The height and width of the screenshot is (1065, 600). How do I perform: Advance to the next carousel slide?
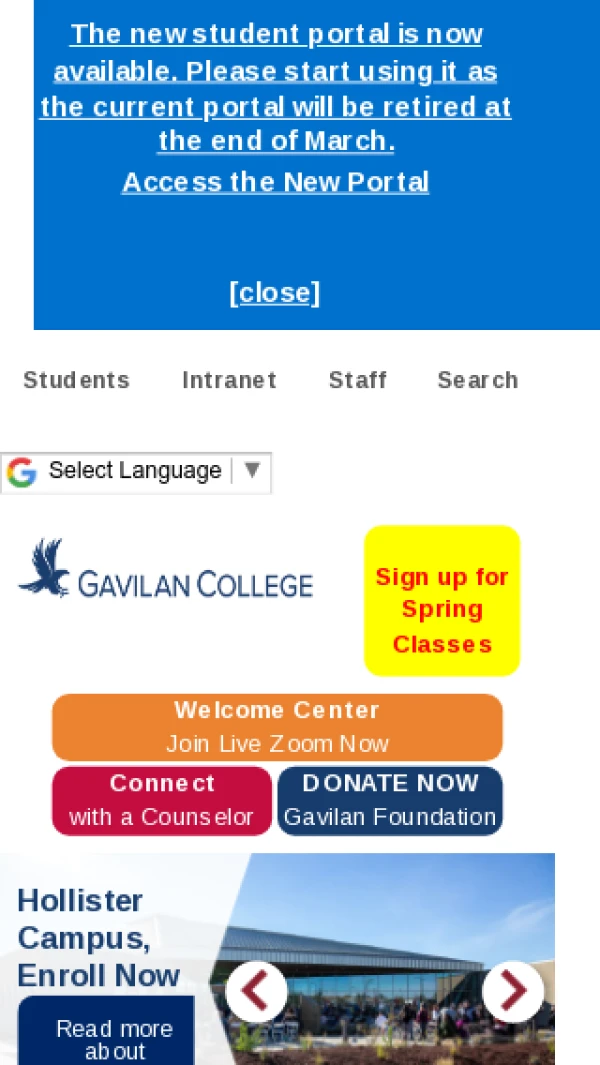coord(513,991)
